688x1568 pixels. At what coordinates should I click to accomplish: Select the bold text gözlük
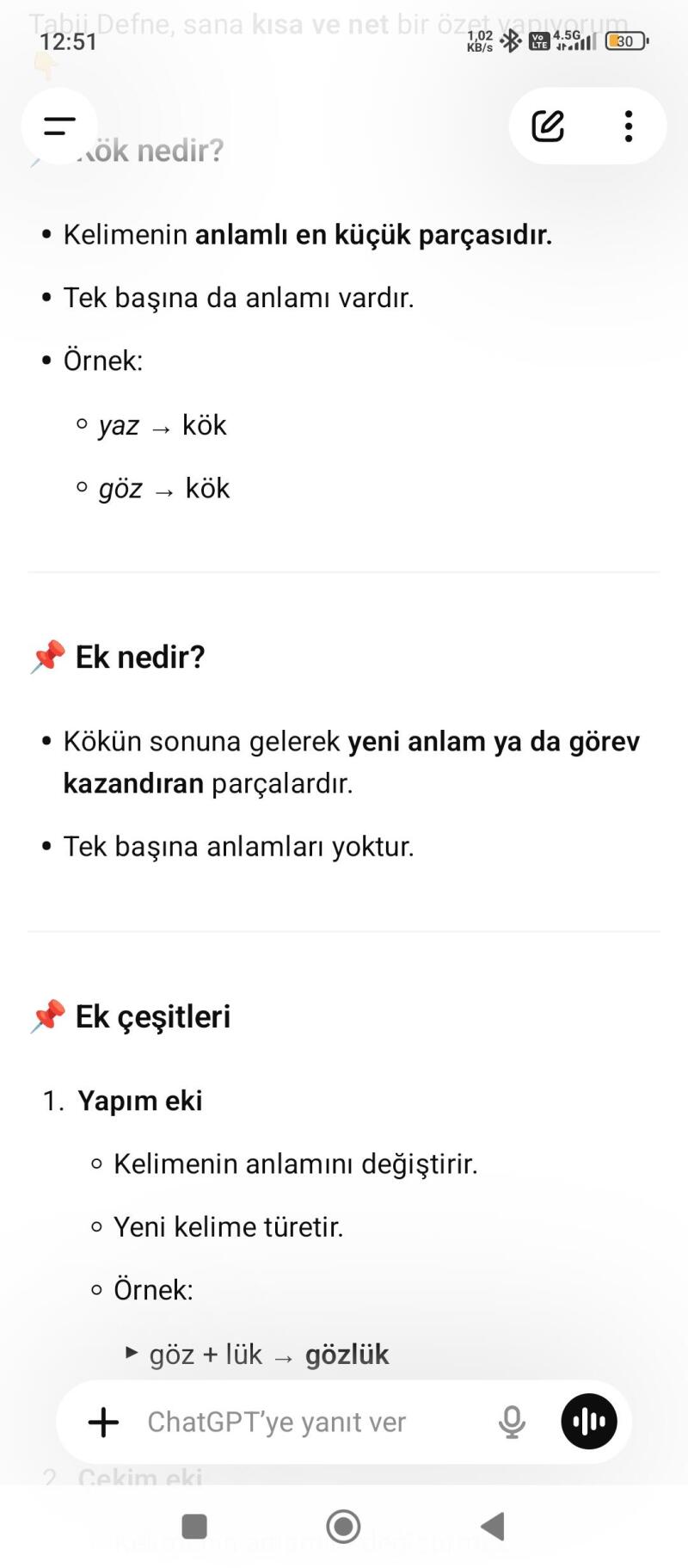tap(346, 1354)
